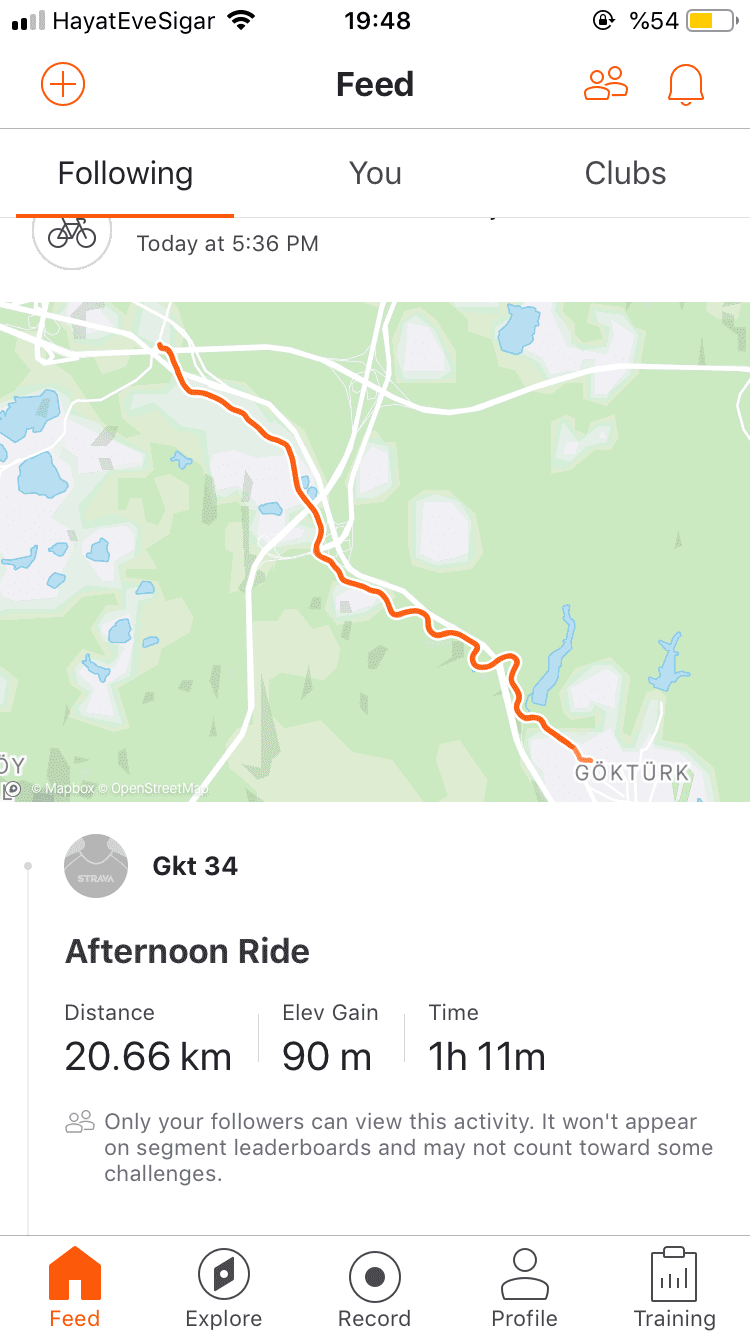Go to the Feed tab

[x=75, y=1288]
